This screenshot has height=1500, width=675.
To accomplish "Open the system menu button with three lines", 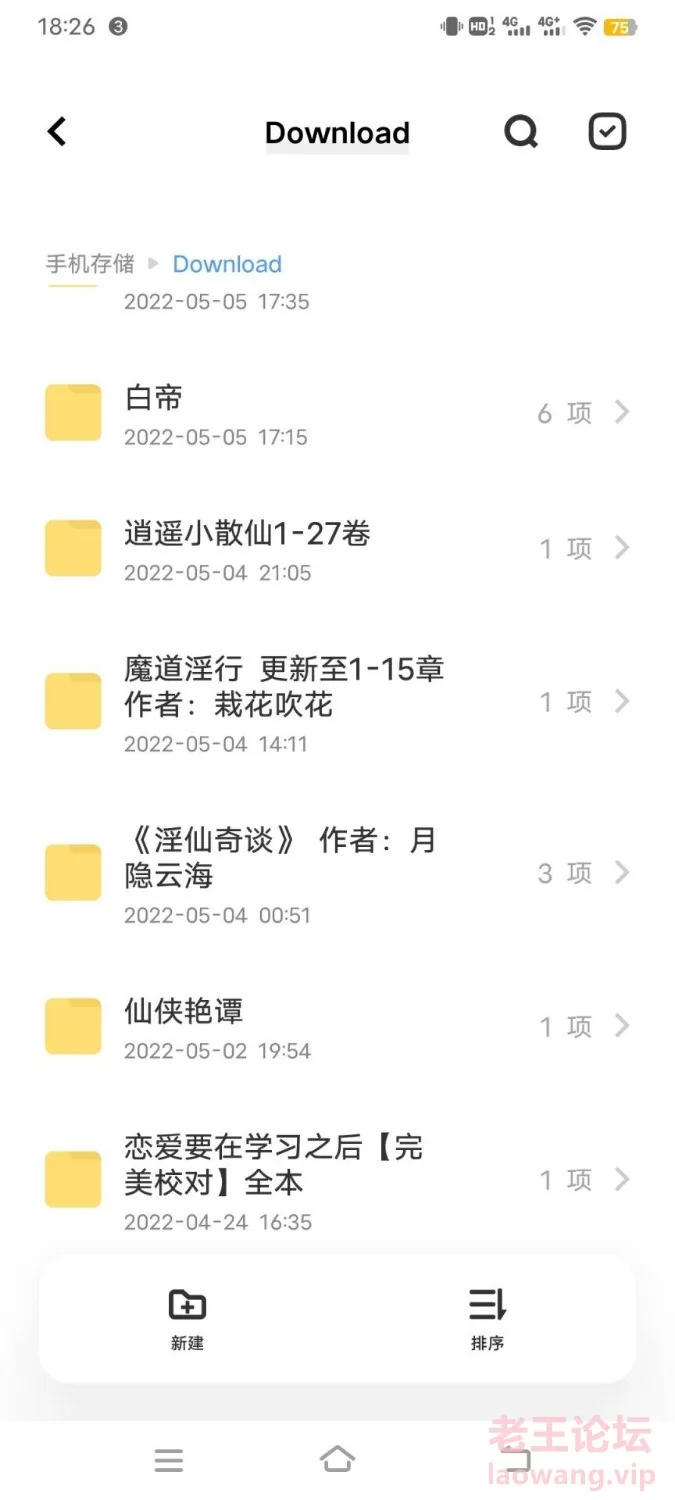I will 169,1460.
